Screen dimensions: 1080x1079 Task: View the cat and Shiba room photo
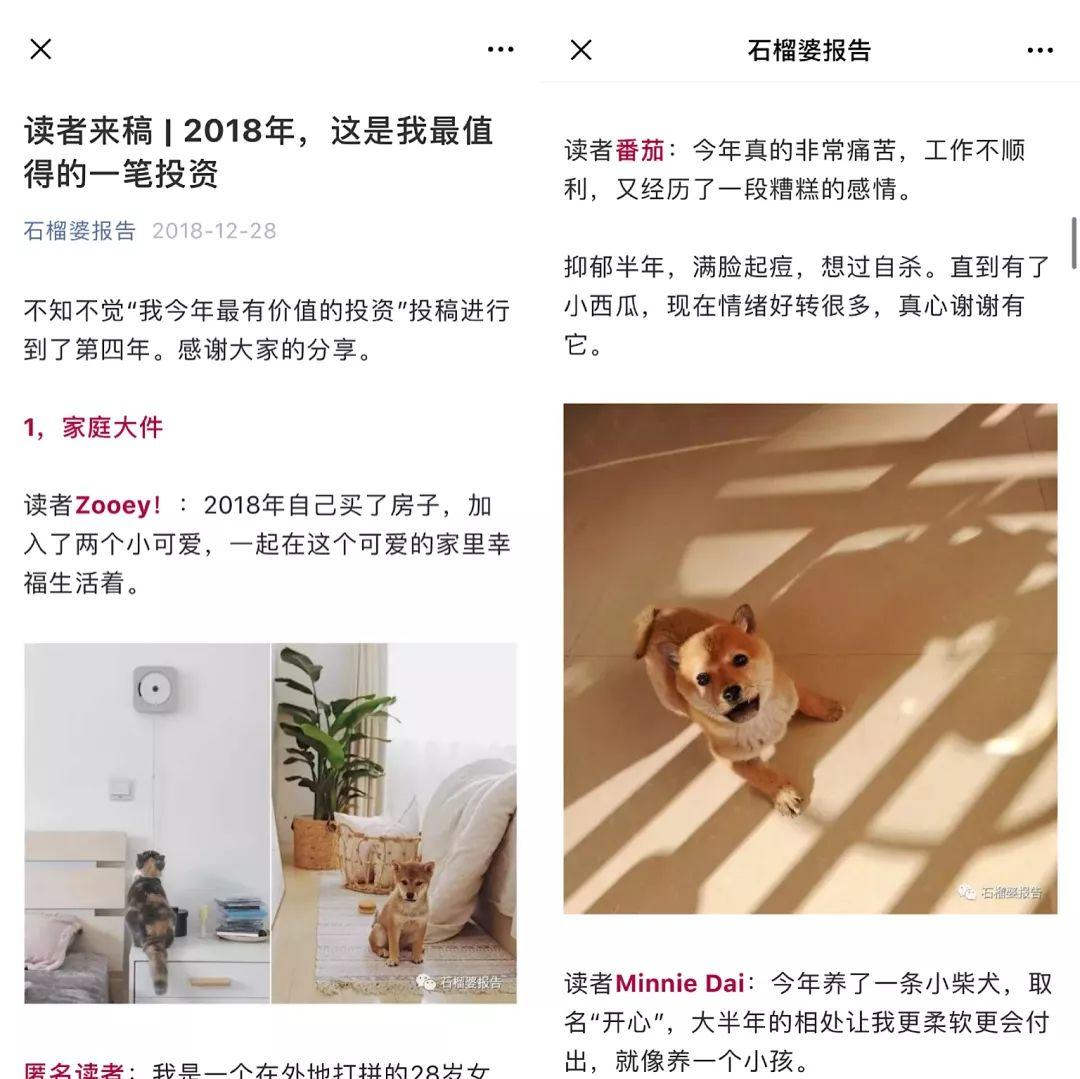[x=270, y=822]
